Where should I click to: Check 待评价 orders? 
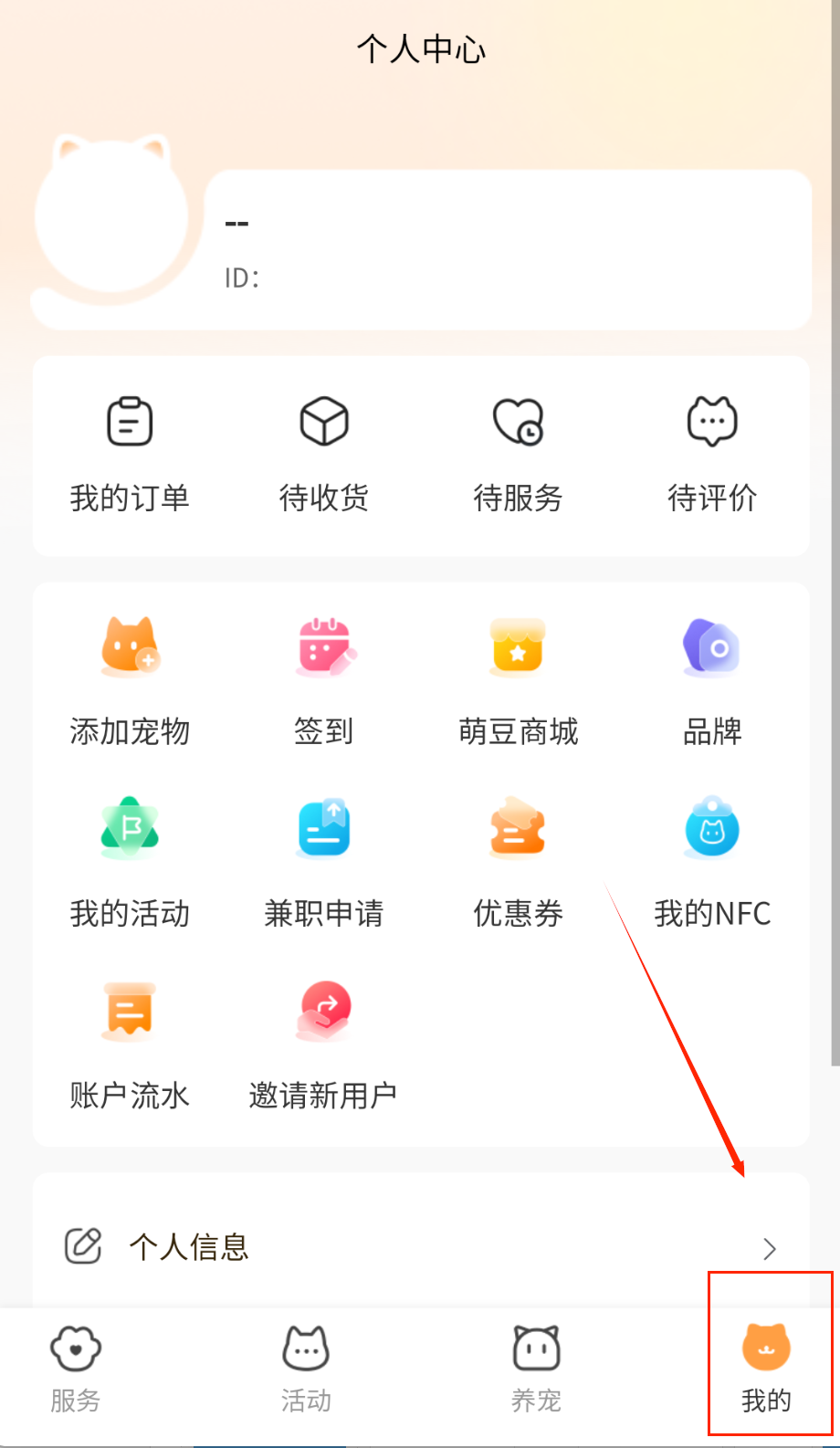[x=712, y=454]
